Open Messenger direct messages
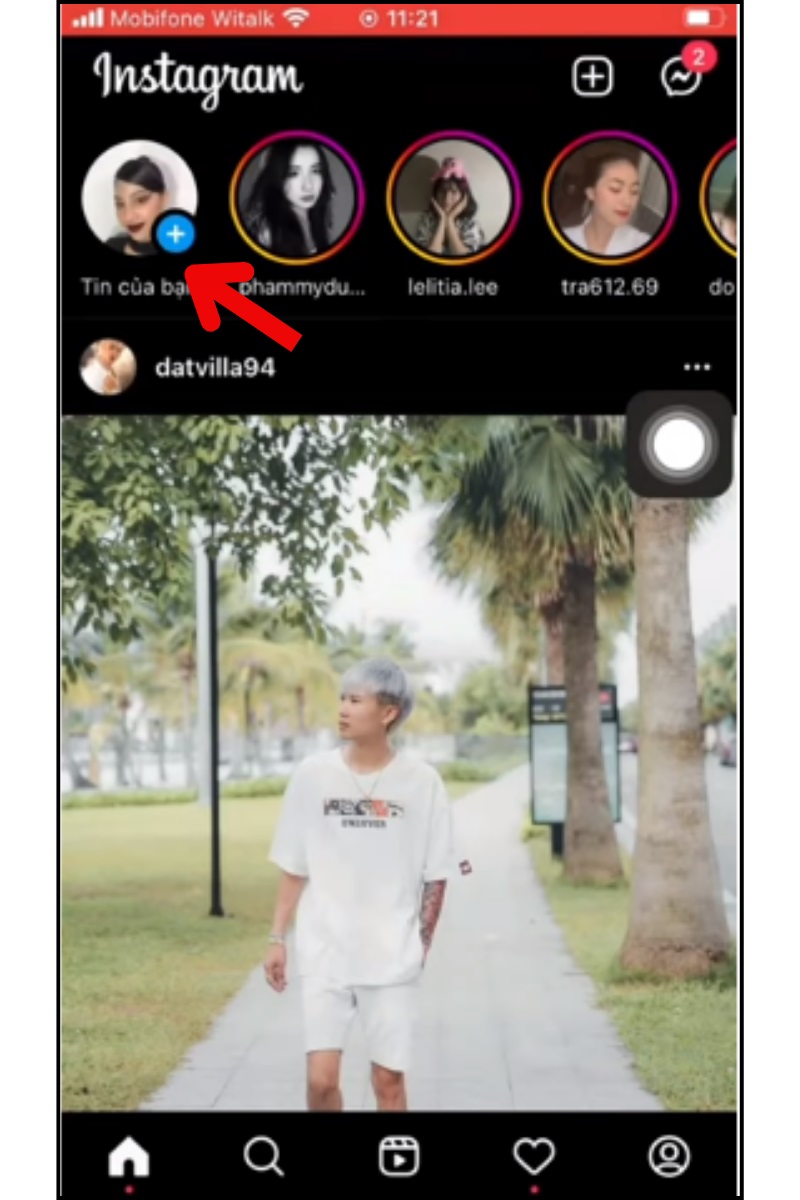The height and width of the screenshot is (1200, 800). coord(681,77)
